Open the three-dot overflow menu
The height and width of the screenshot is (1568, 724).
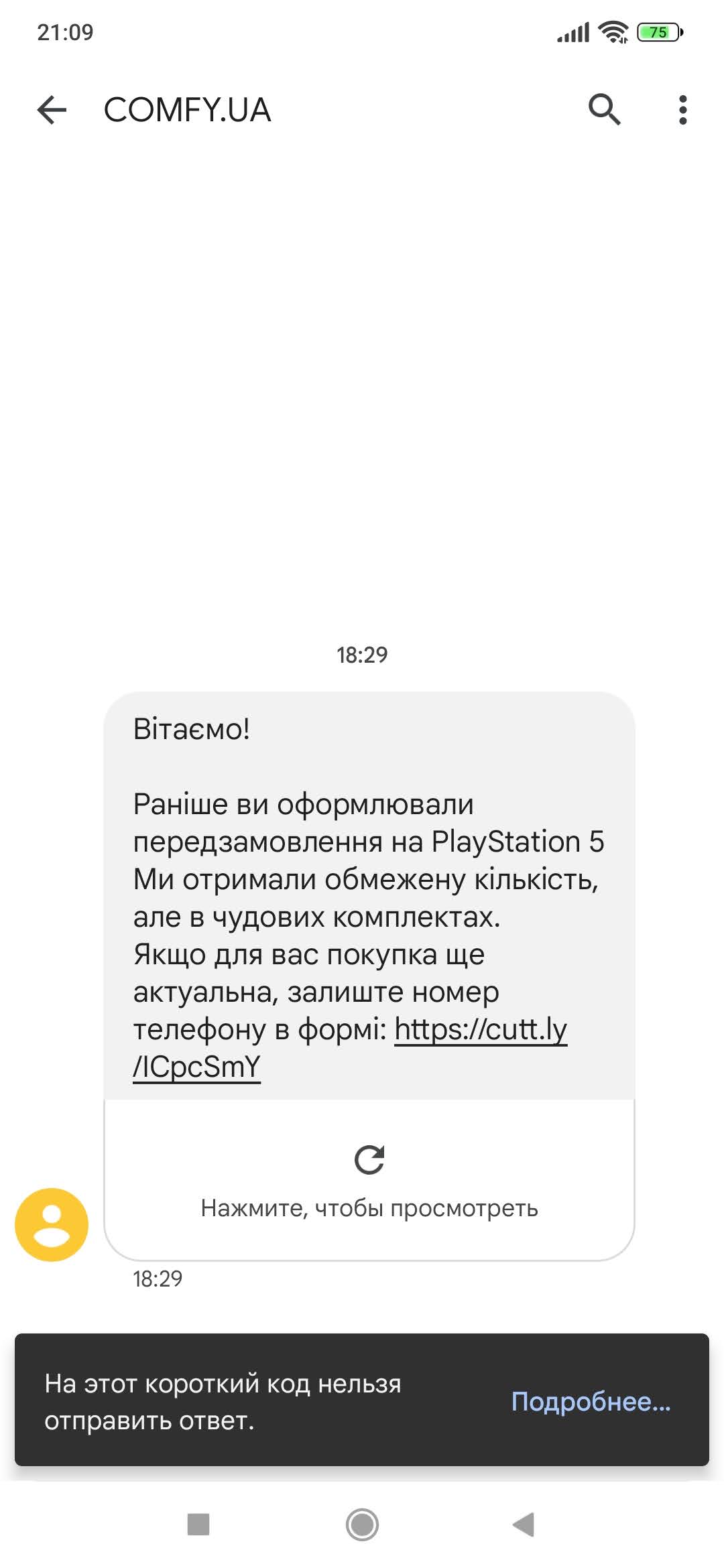[x=682, y=110]
